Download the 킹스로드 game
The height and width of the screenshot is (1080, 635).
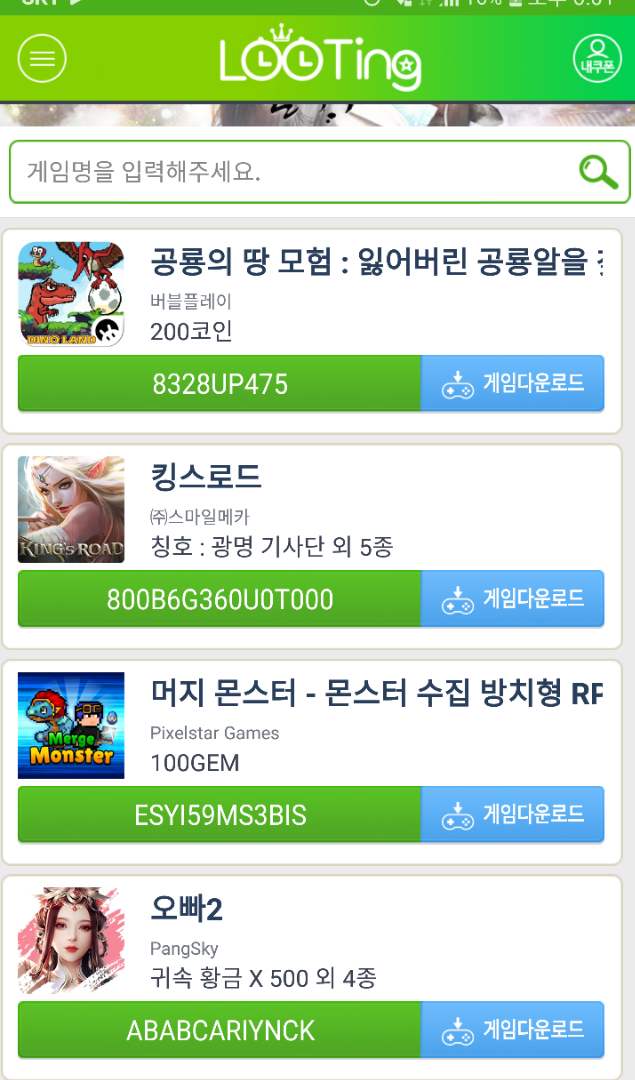coord(512,599)
